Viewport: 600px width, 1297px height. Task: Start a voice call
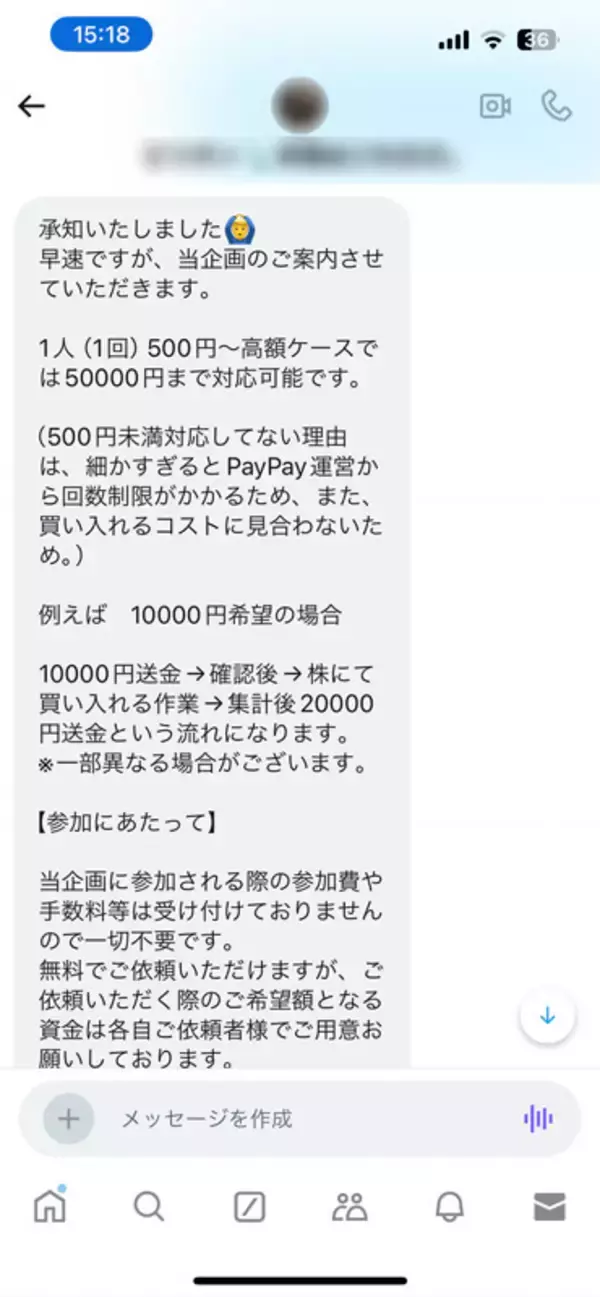pos(556,106)
